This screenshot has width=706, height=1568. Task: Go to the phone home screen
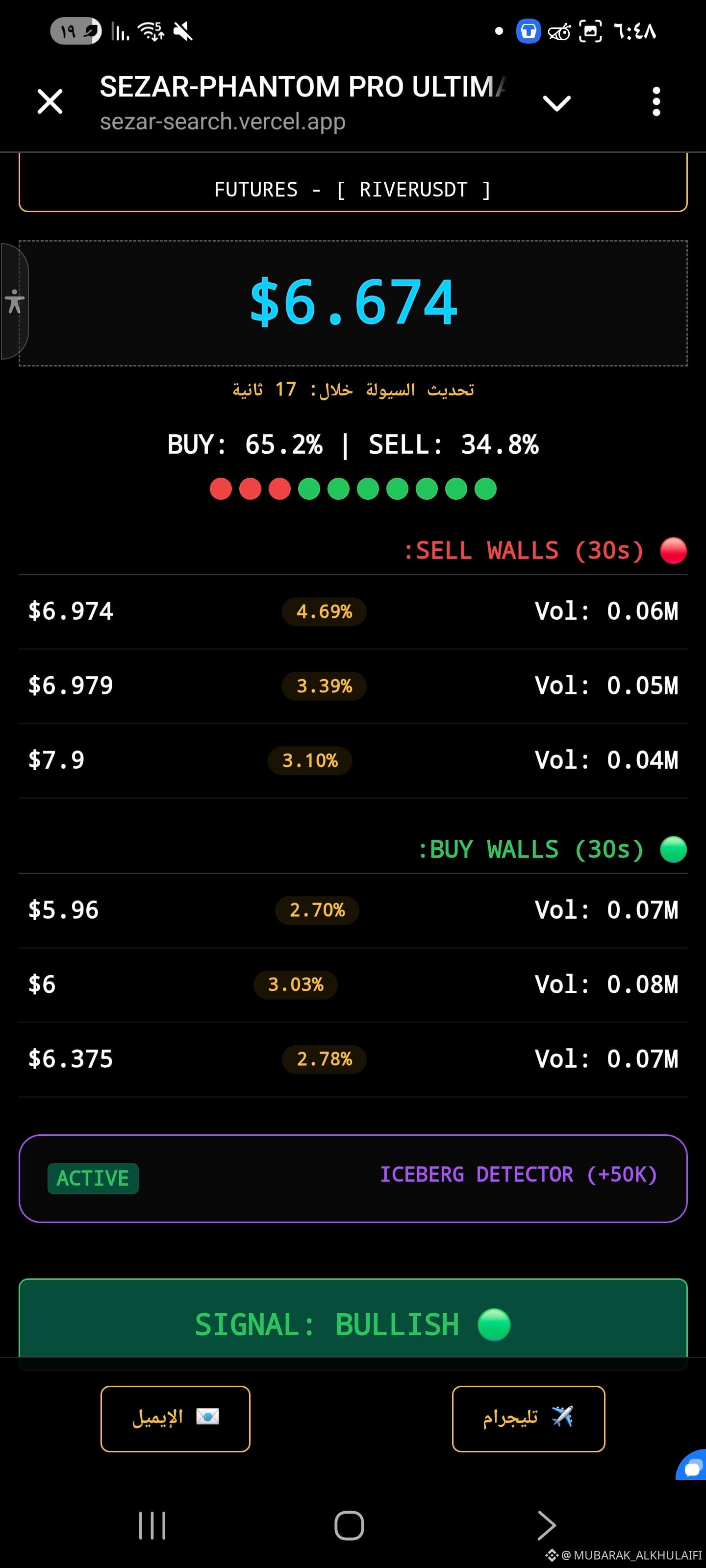pyautogui.click(x=349, y=1525)
